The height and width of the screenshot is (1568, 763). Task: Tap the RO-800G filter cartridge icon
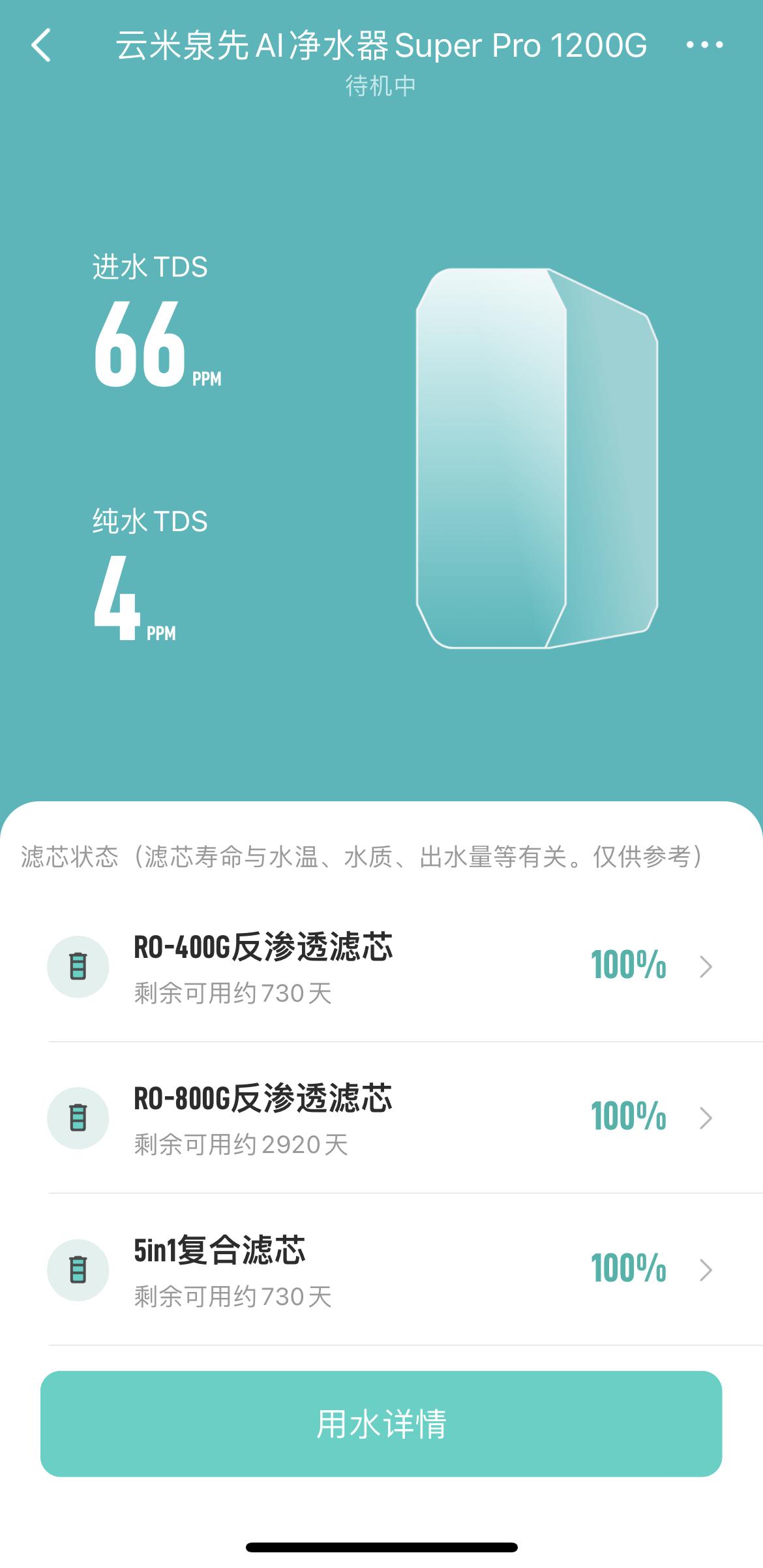point(78,1117)
